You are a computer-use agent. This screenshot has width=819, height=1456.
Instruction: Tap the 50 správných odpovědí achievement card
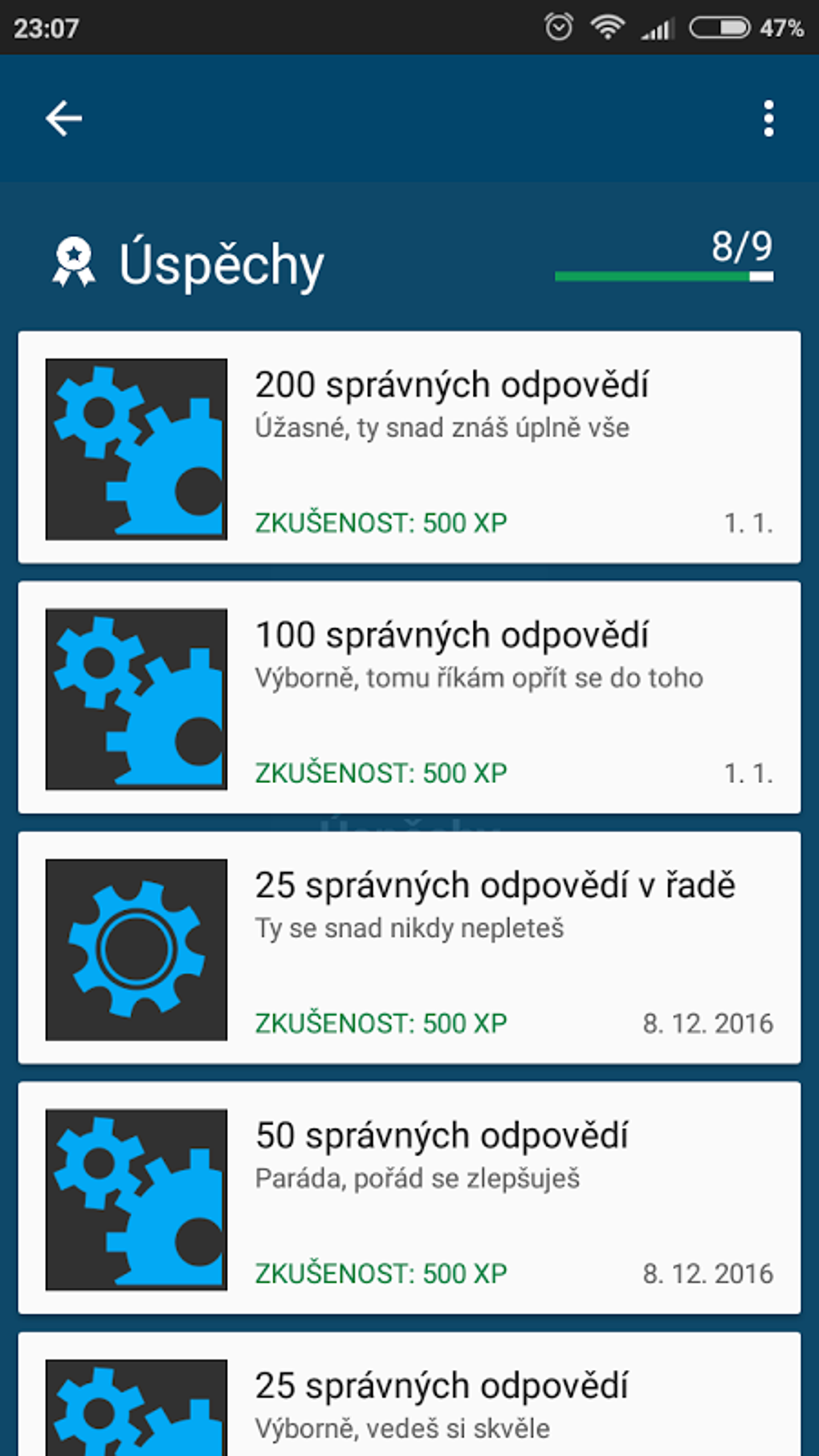409,1197
